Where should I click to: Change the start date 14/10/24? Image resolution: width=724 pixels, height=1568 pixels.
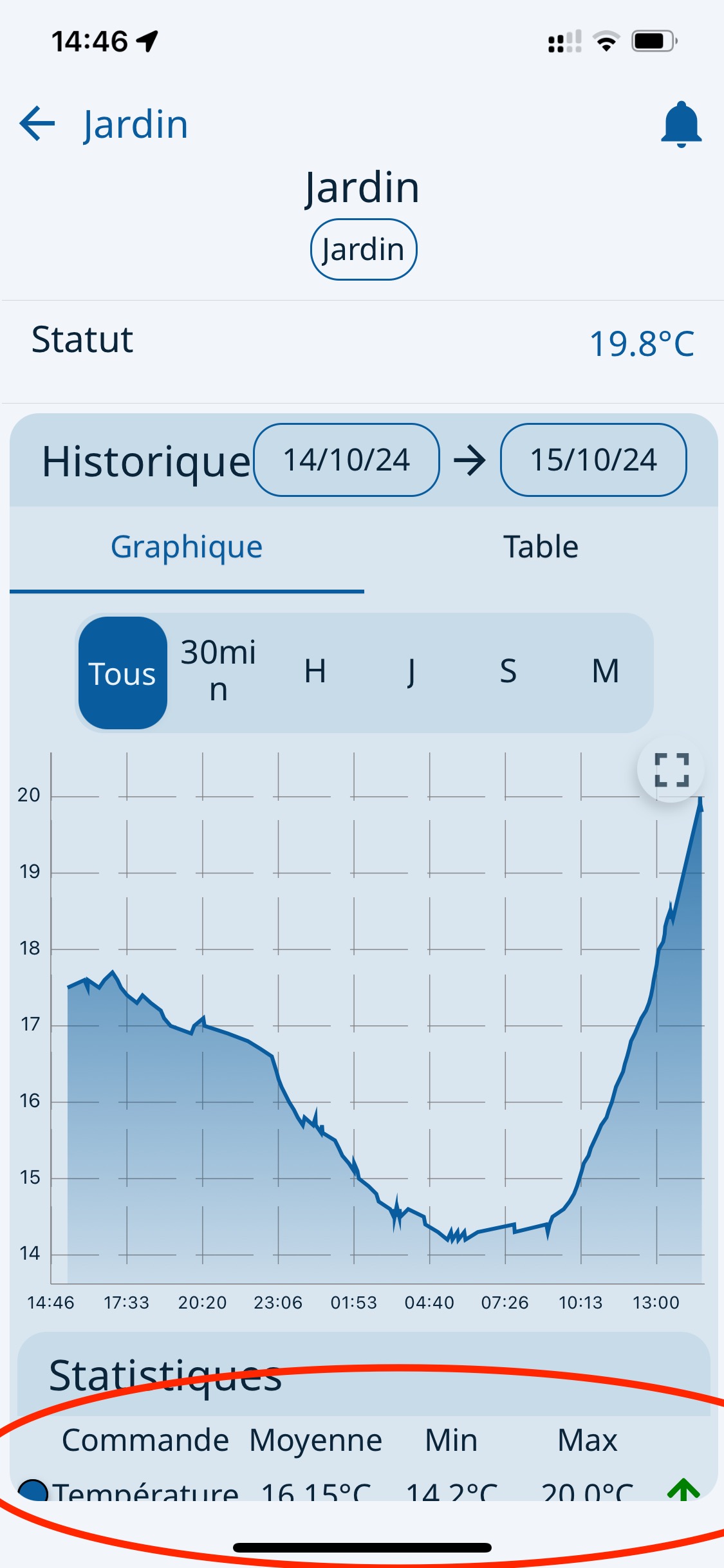click(x=346, y=460)
